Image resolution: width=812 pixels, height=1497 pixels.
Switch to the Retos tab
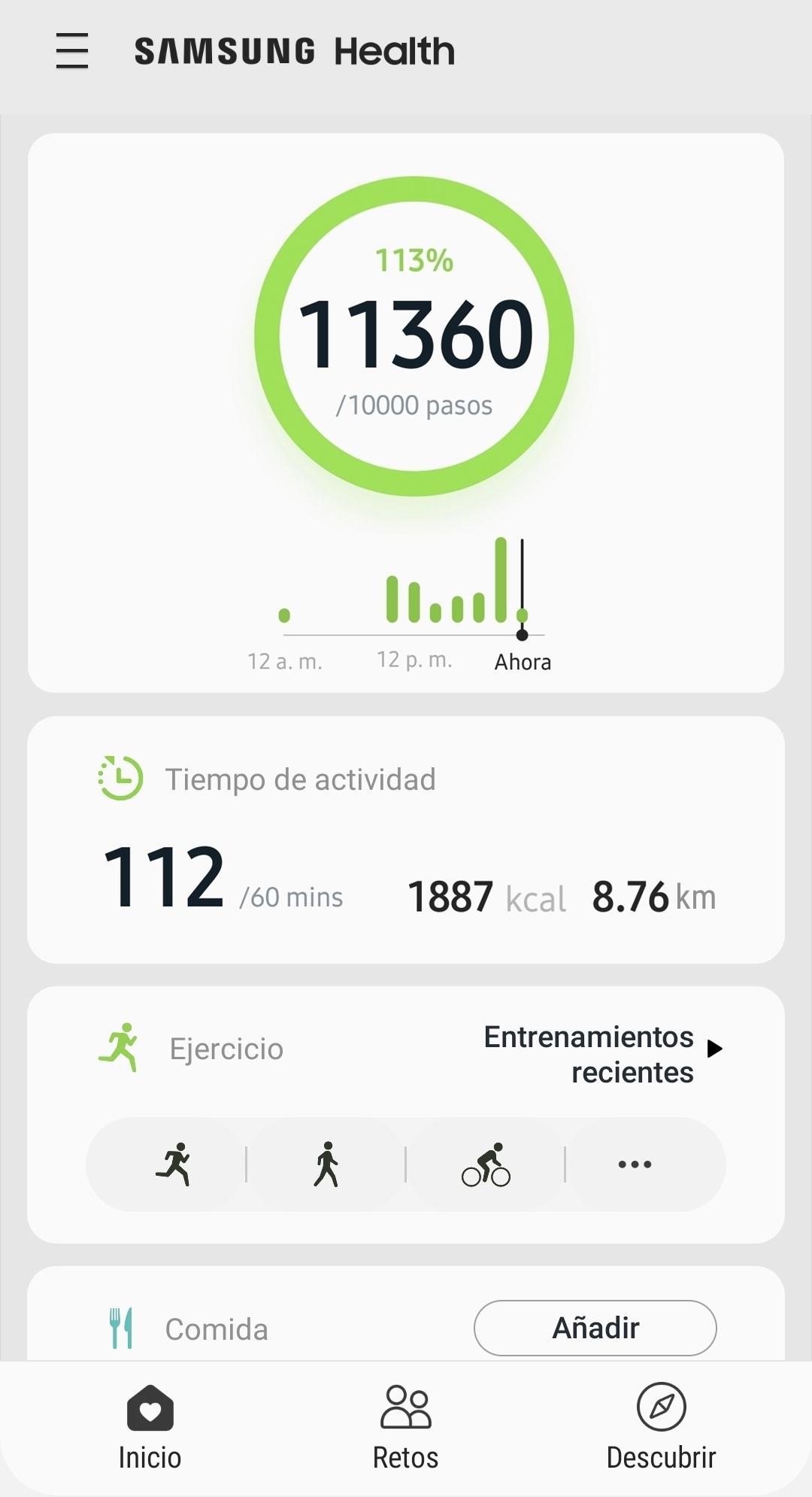(x=406, y=1428)
